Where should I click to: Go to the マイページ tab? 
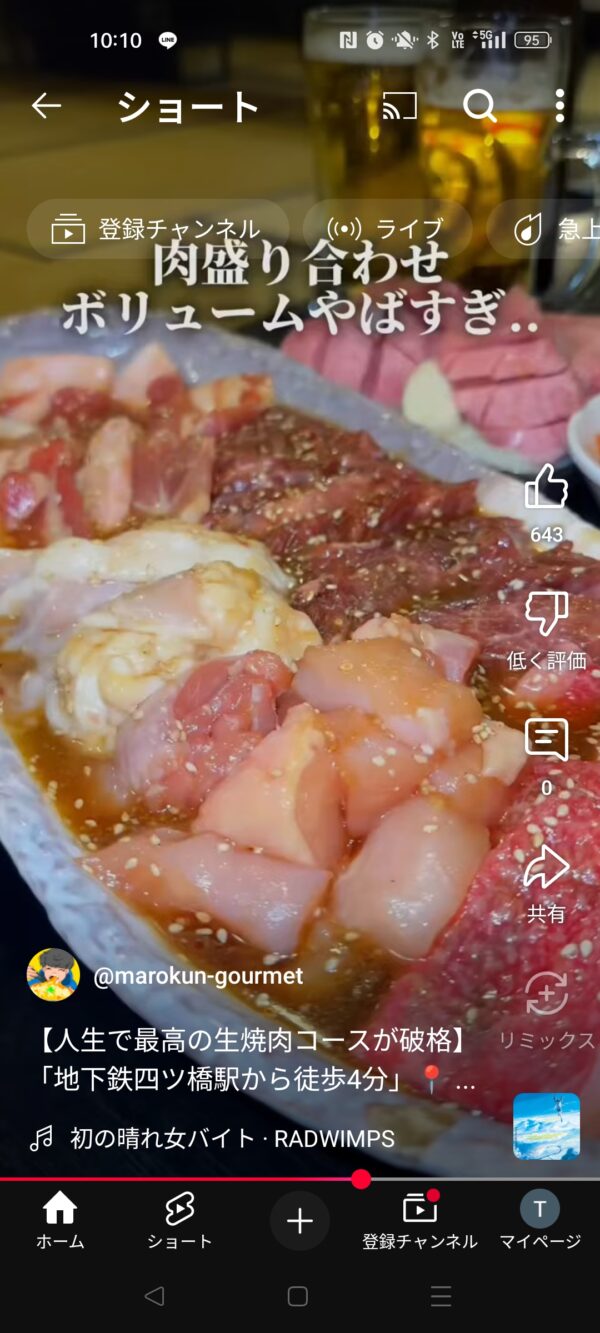[540, 1222]
